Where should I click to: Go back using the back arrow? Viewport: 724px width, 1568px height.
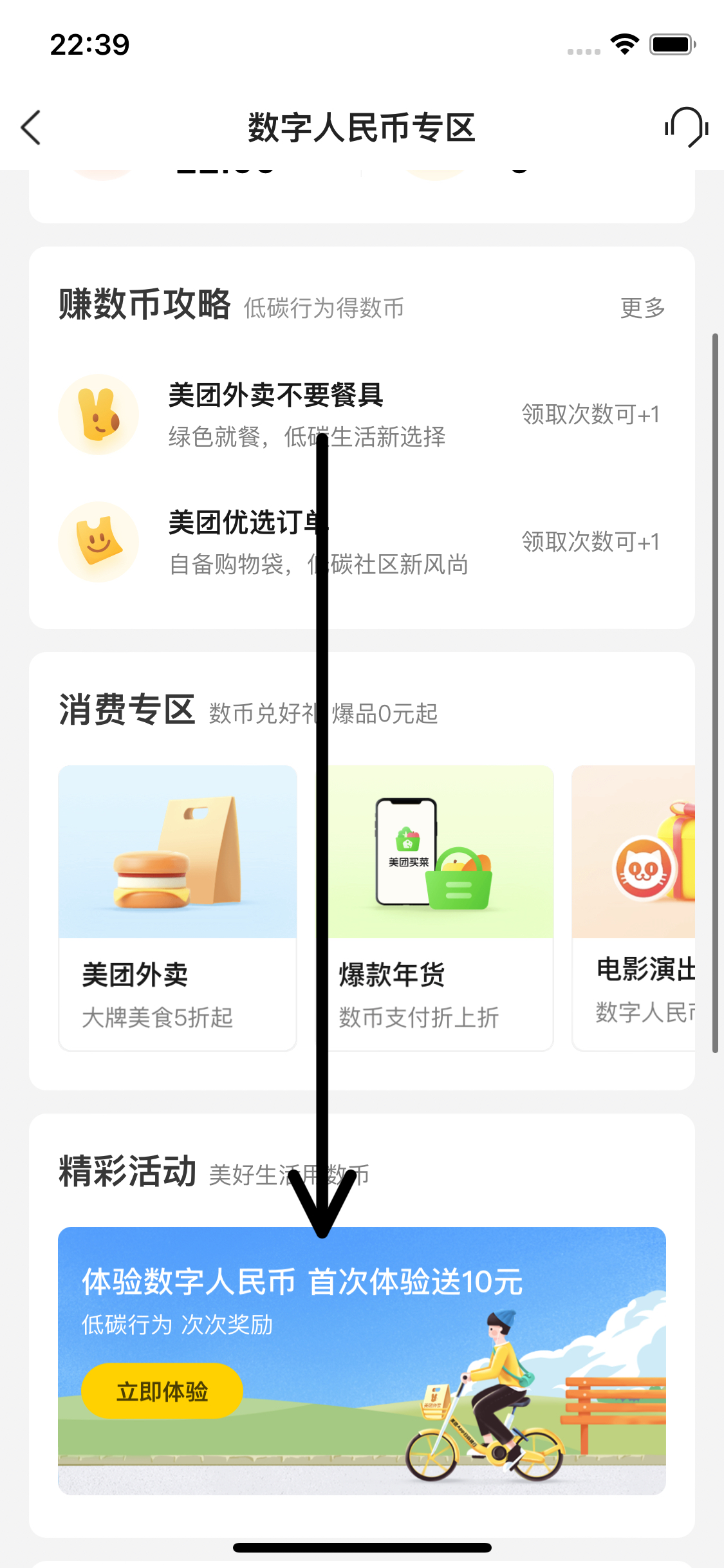pos(31,127)
